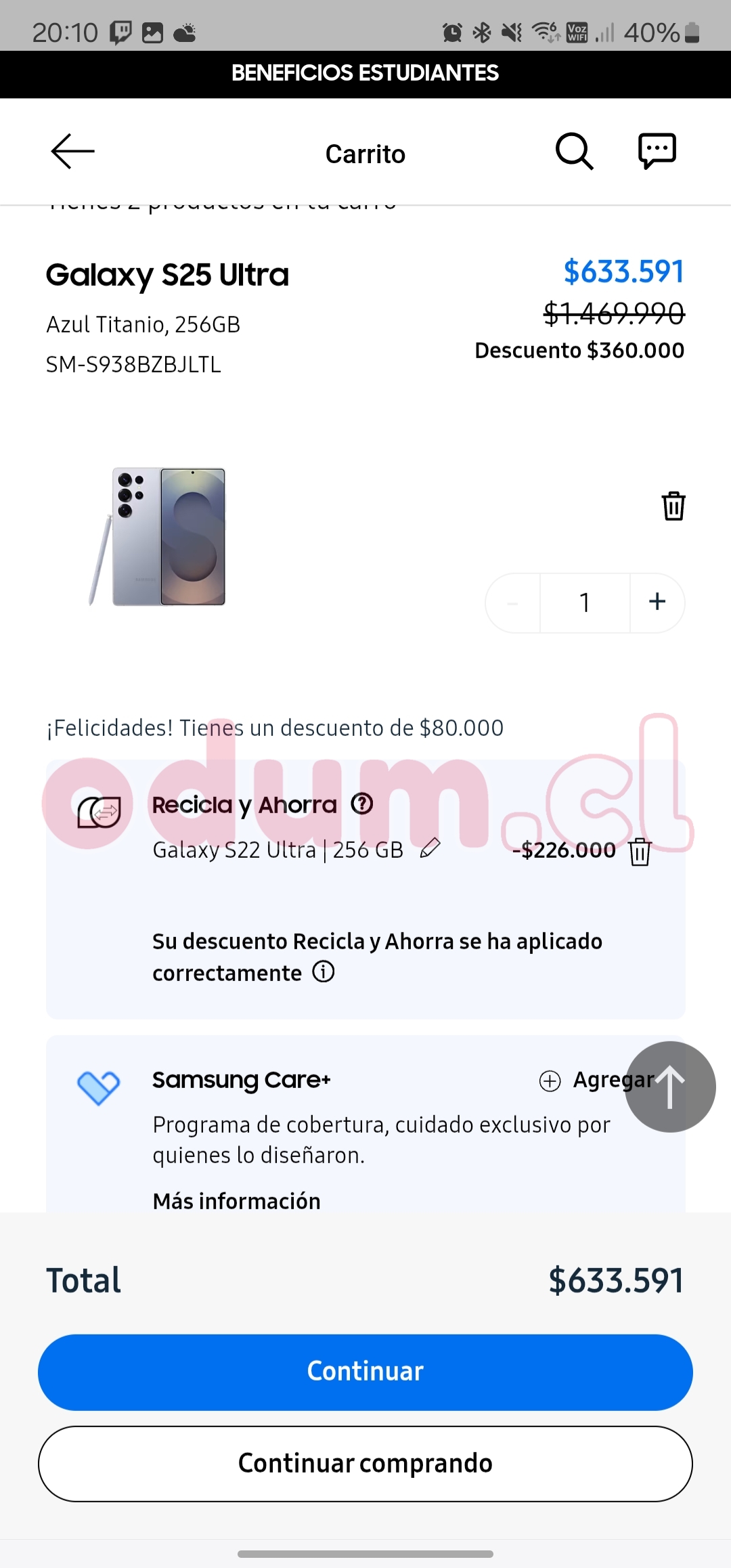
Task: Edit the Galaxy S22 Ultra trade-in device
Action: (430, 848)
